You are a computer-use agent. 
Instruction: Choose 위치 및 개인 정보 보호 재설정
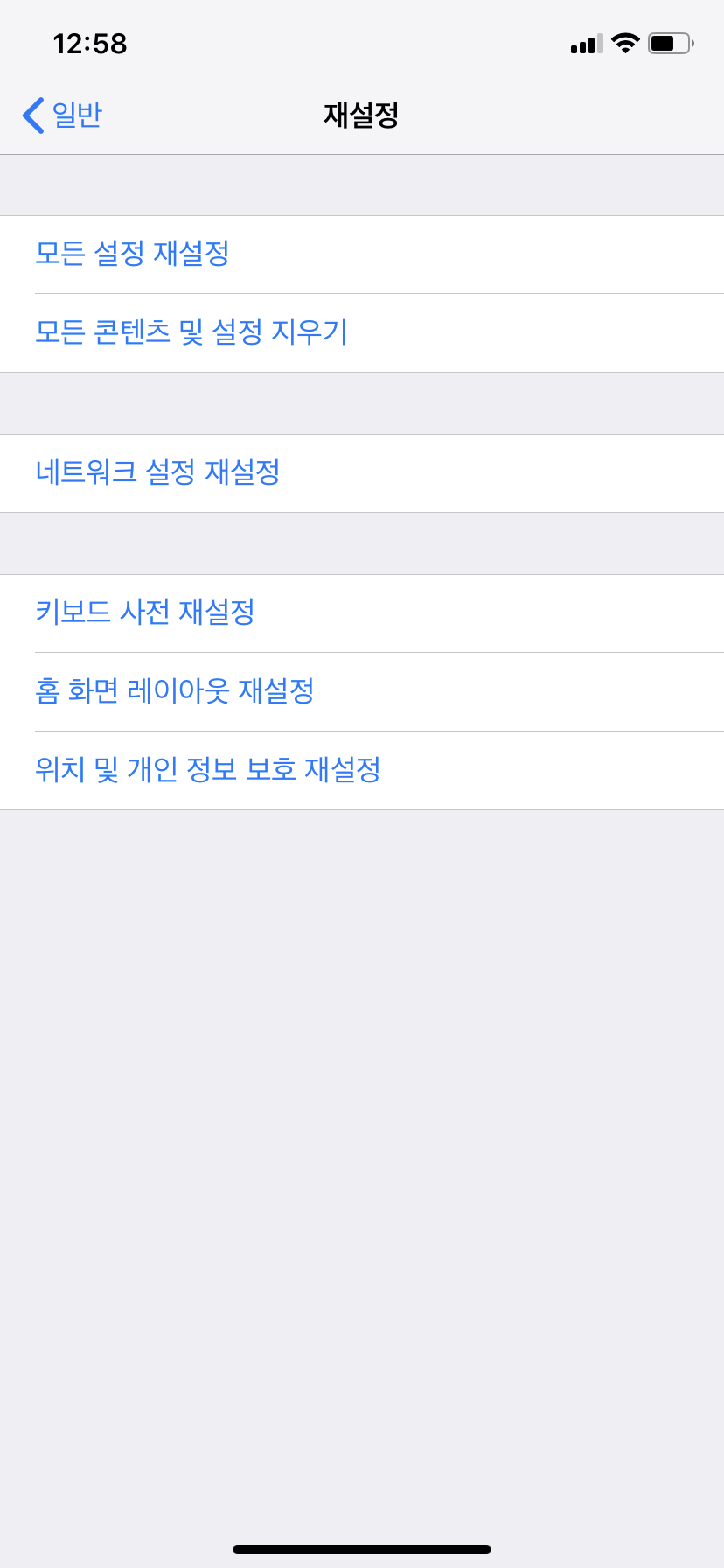pos(208,770)
